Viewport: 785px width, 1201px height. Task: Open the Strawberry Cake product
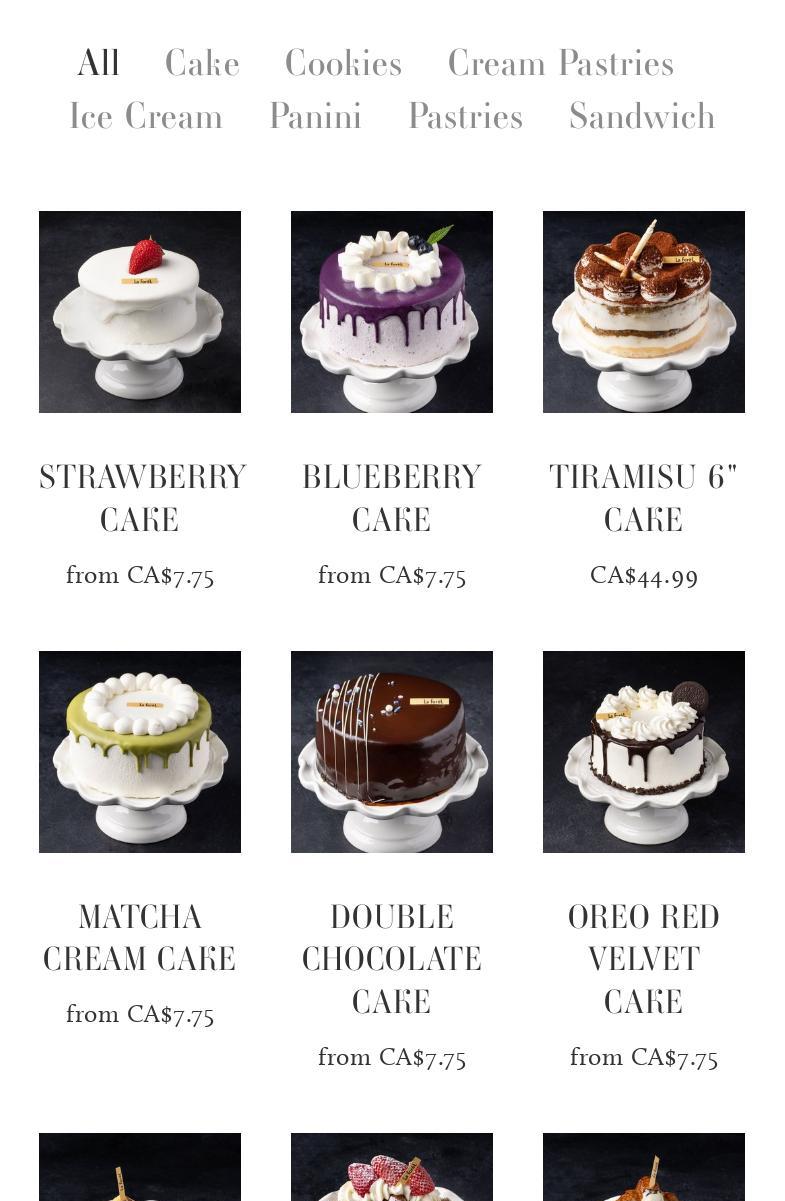pos(140,312)
